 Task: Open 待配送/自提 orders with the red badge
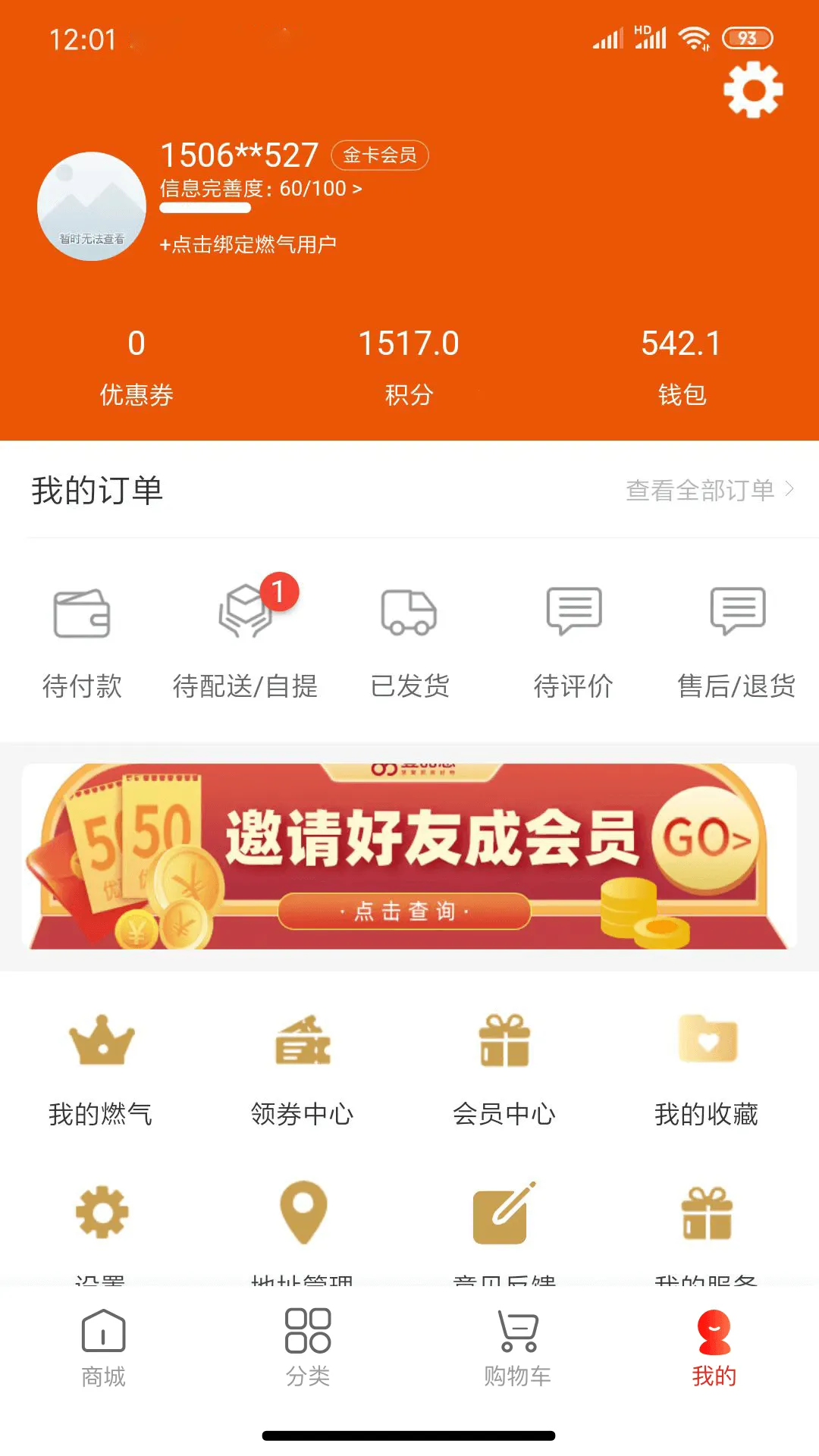click(246, 637)
